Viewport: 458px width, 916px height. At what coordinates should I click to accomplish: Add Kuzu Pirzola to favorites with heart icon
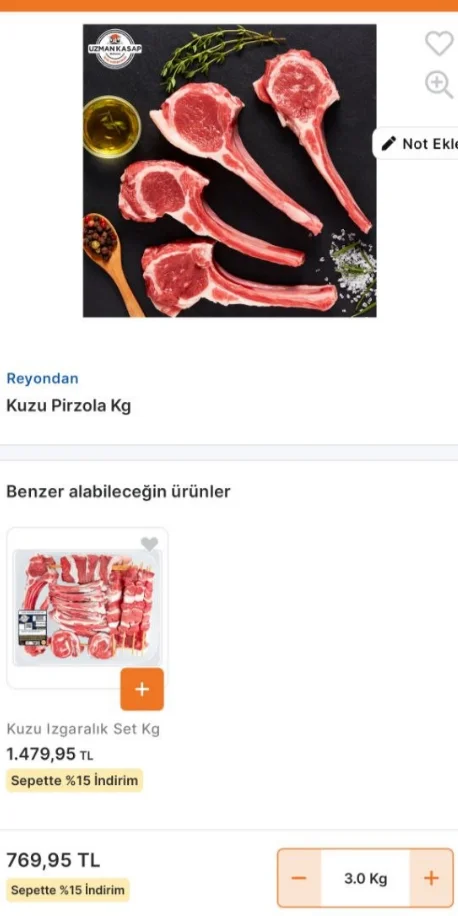coord(439,44)
